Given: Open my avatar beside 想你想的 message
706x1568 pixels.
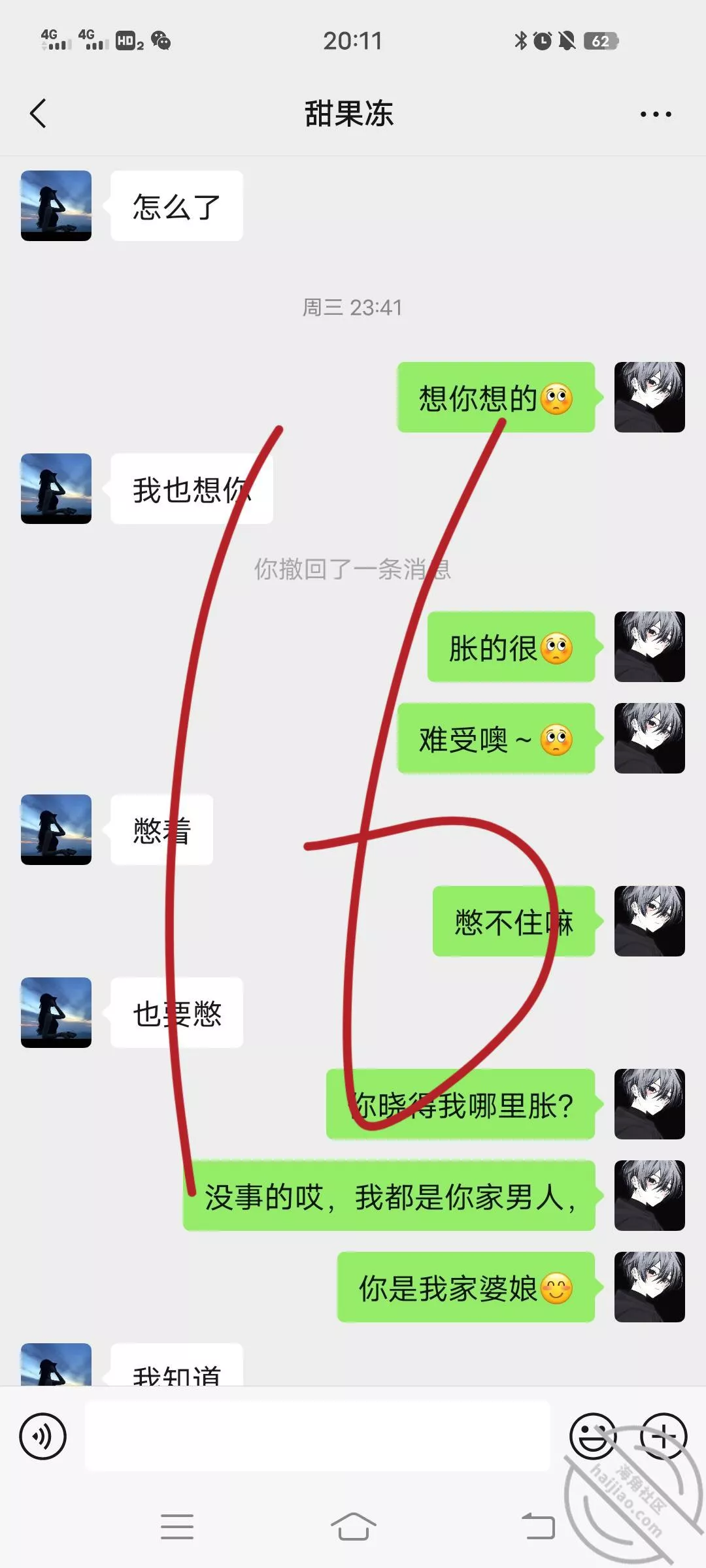Looking at the screenshot, I should point(649,397).
